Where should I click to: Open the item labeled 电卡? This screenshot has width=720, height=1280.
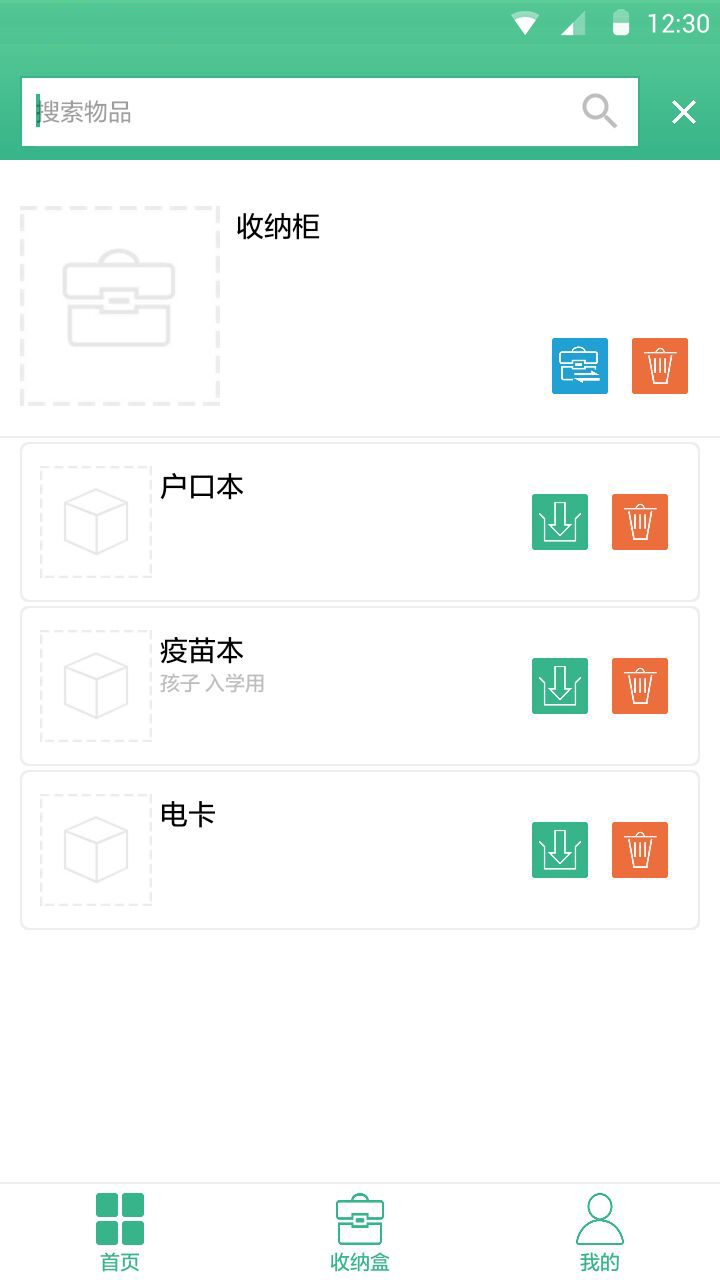[x=186, y=816]
